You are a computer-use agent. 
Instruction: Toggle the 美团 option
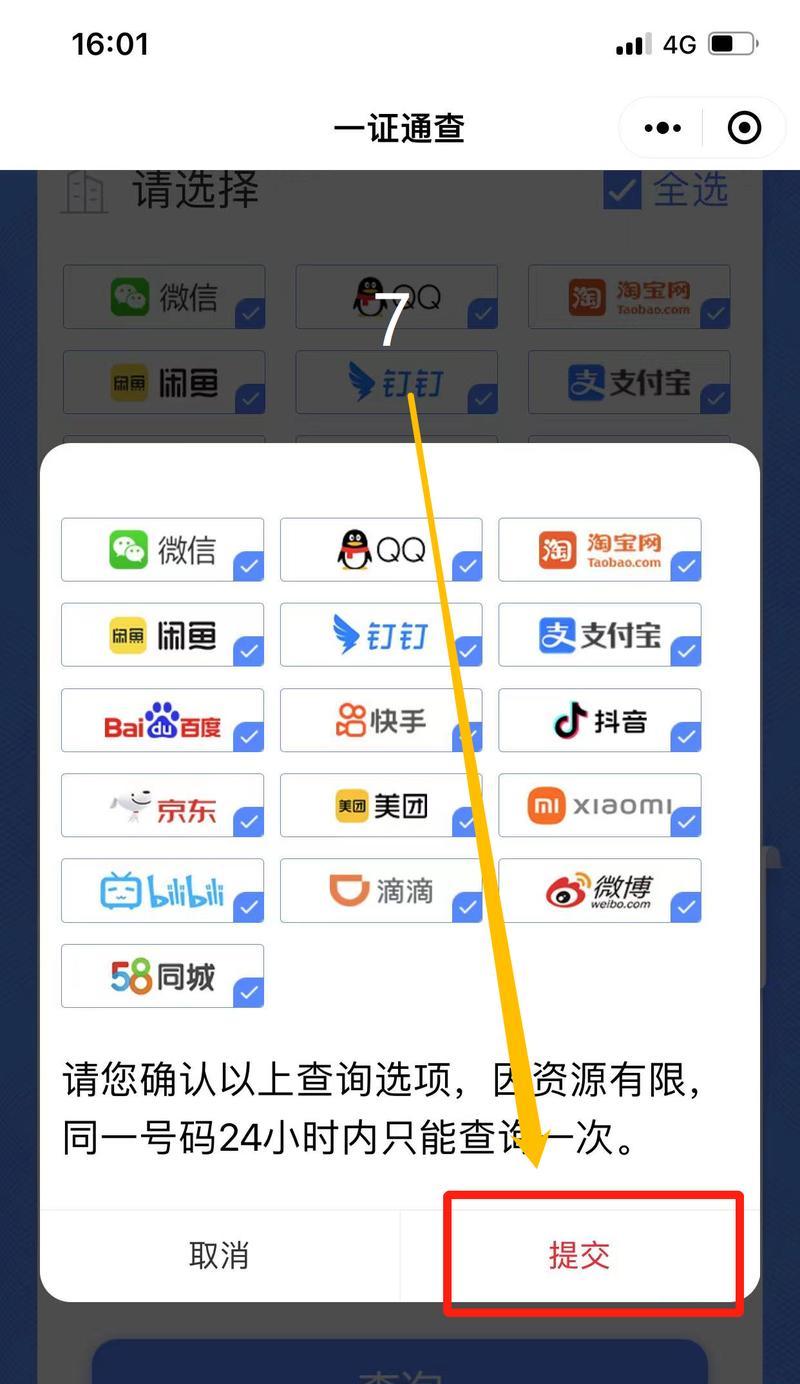click(x=381, y=805)
